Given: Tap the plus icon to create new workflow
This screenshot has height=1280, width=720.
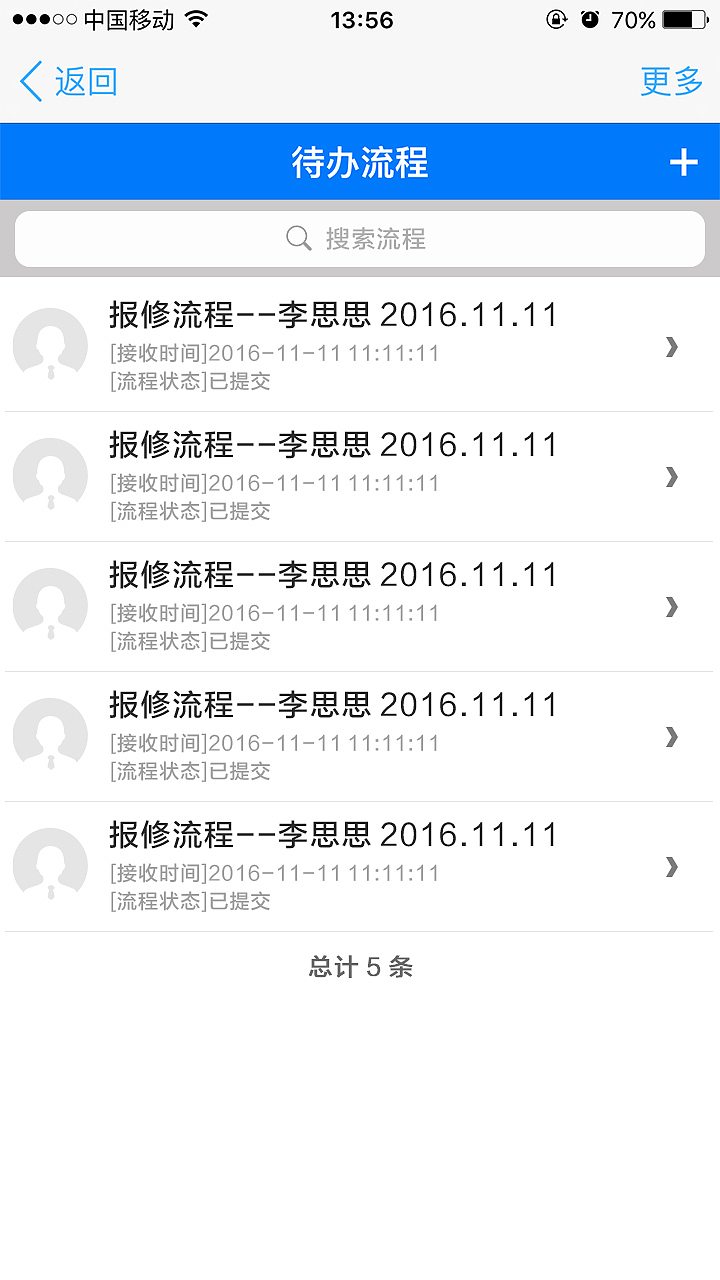Looking at the screenshot, I should [684, 160].
